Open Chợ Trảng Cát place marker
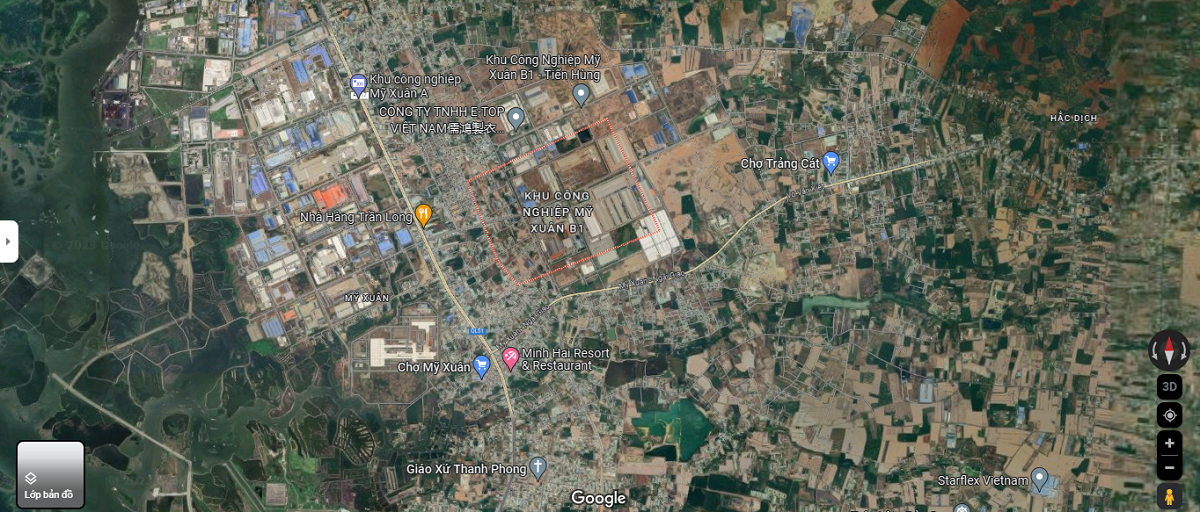Viewport: 1200px width, 512px height. 830,162
